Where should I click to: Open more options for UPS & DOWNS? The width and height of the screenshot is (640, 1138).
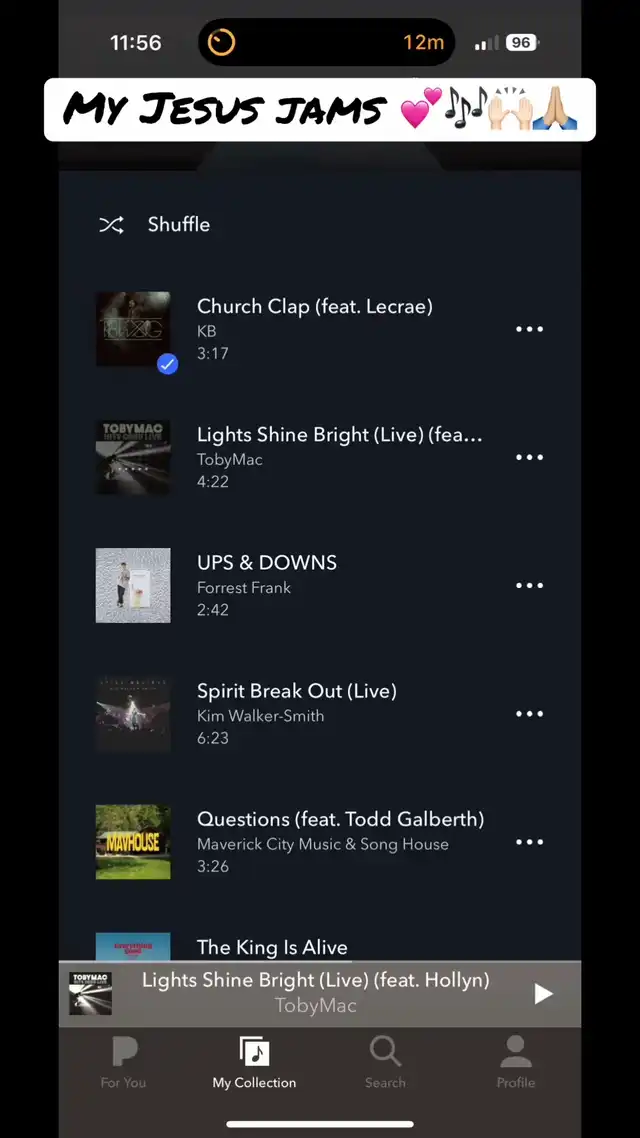(x=529, y=586)
